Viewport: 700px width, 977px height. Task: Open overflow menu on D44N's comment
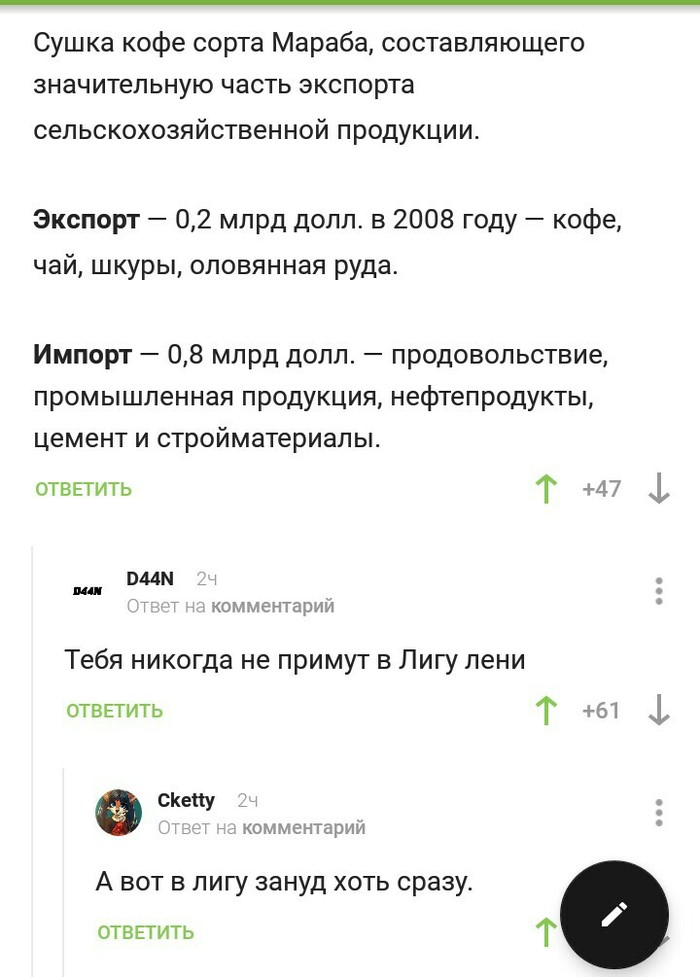tap(659, 591)
